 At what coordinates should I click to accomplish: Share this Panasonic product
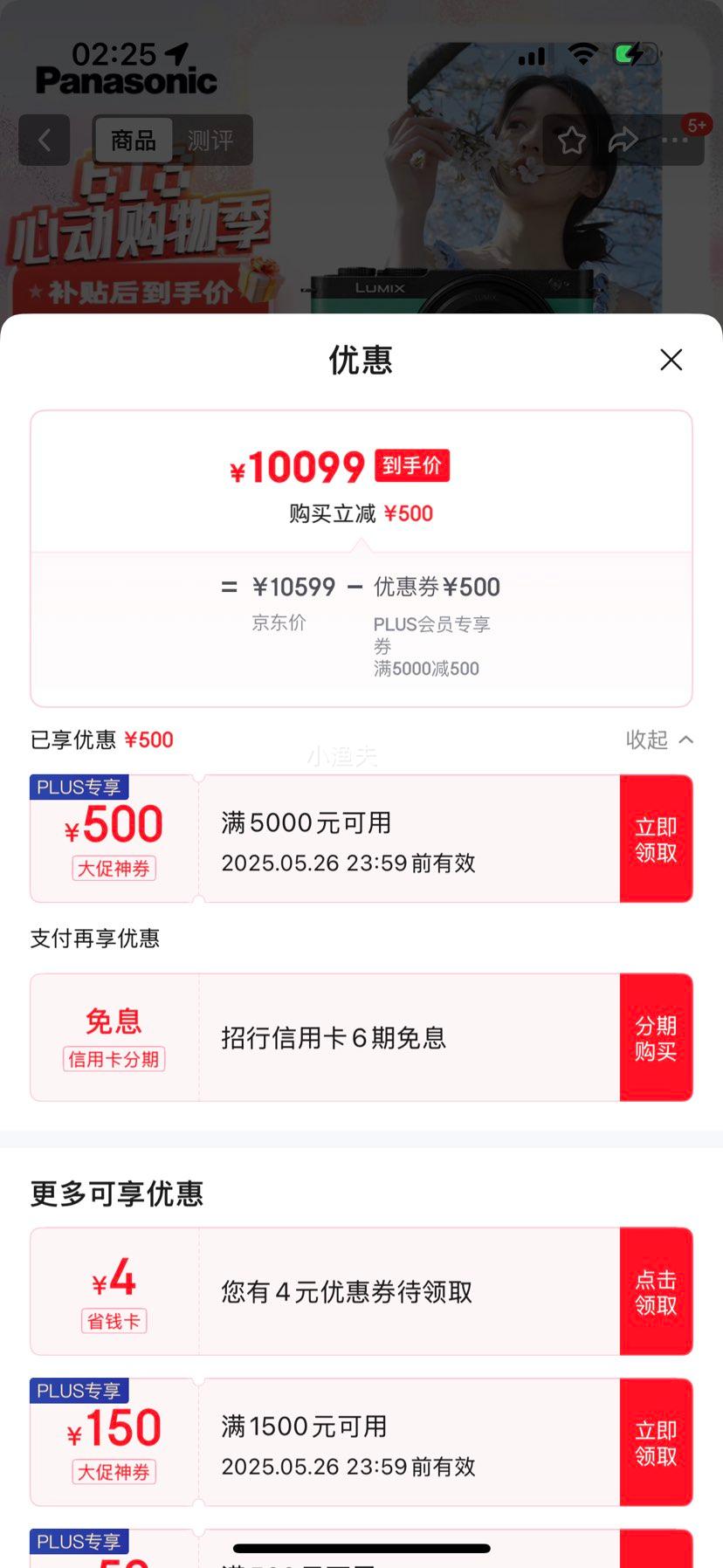click(623, 141)
